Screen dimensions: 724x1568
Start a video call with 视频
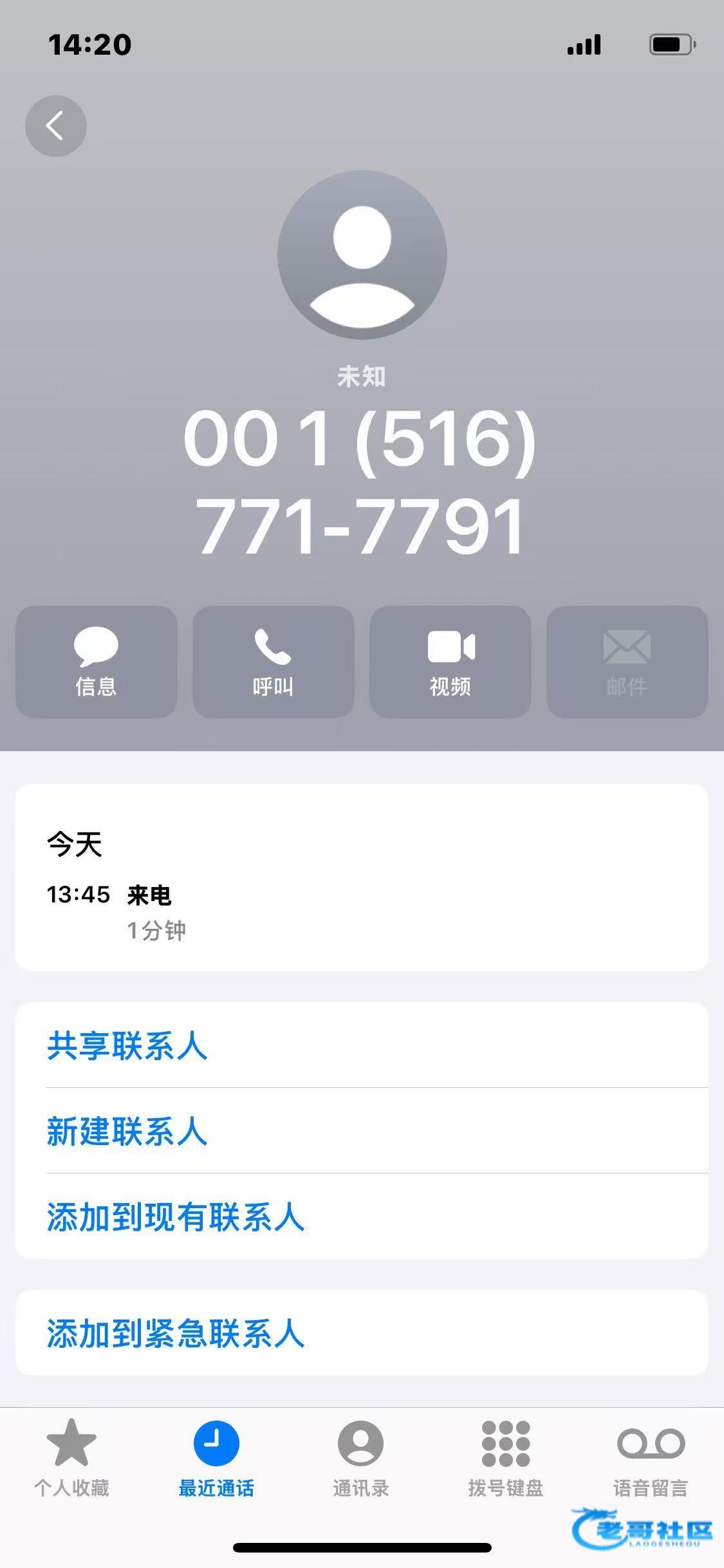click(x=450, y=662)
